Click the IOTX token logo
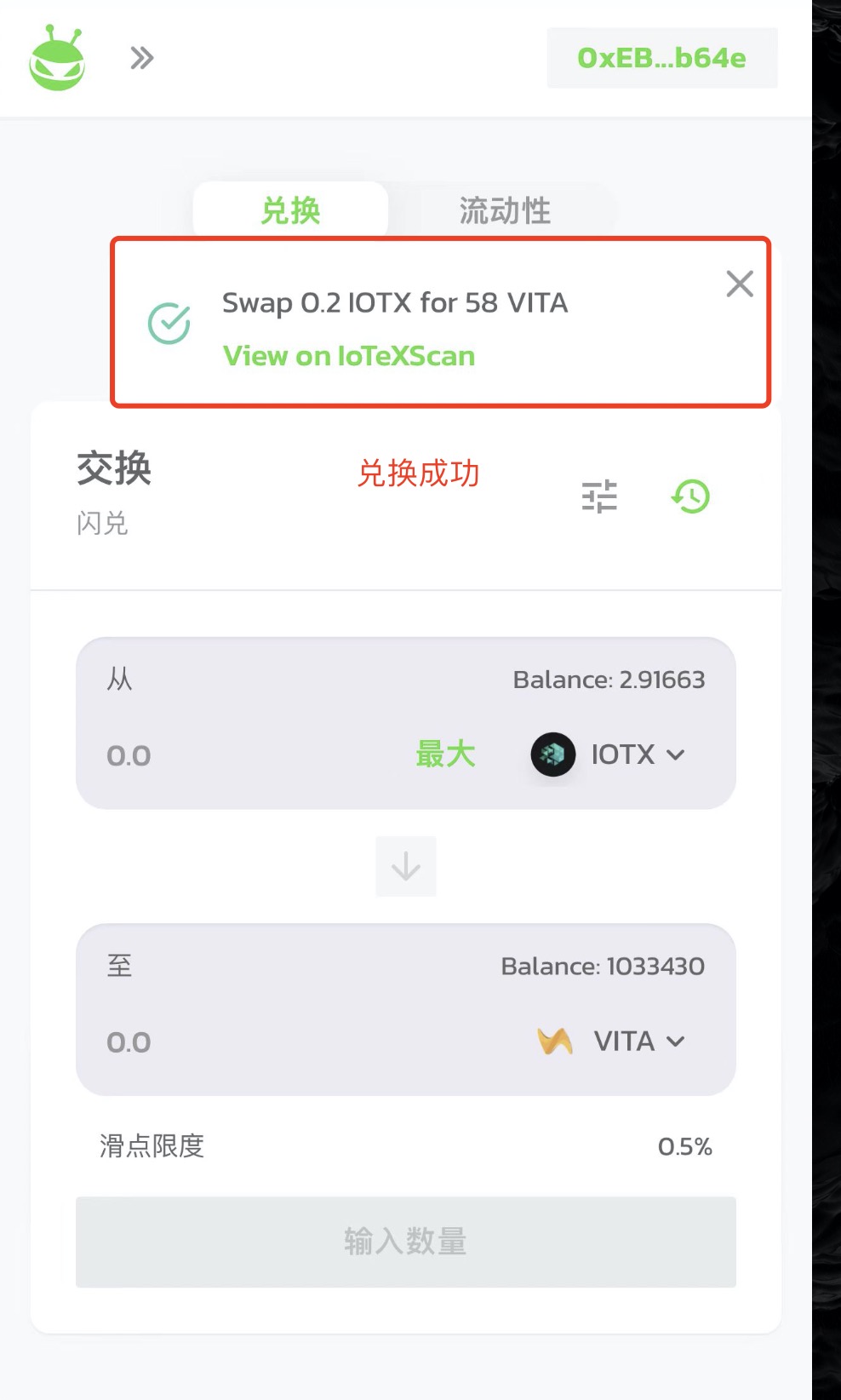Screen dimensions: 841x1400 552,755
